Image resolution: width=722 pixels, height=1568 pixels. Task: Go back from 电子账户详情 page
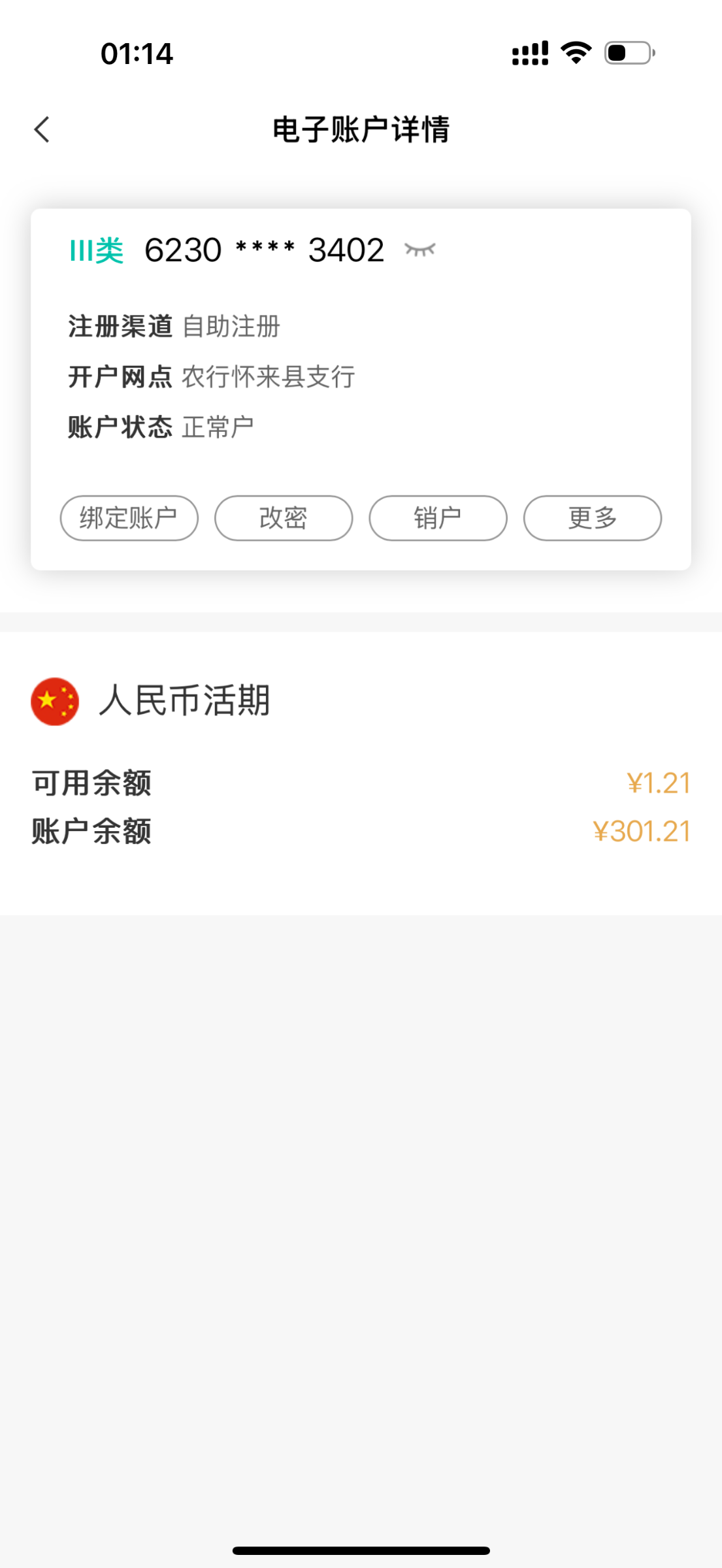click(42, 129)
